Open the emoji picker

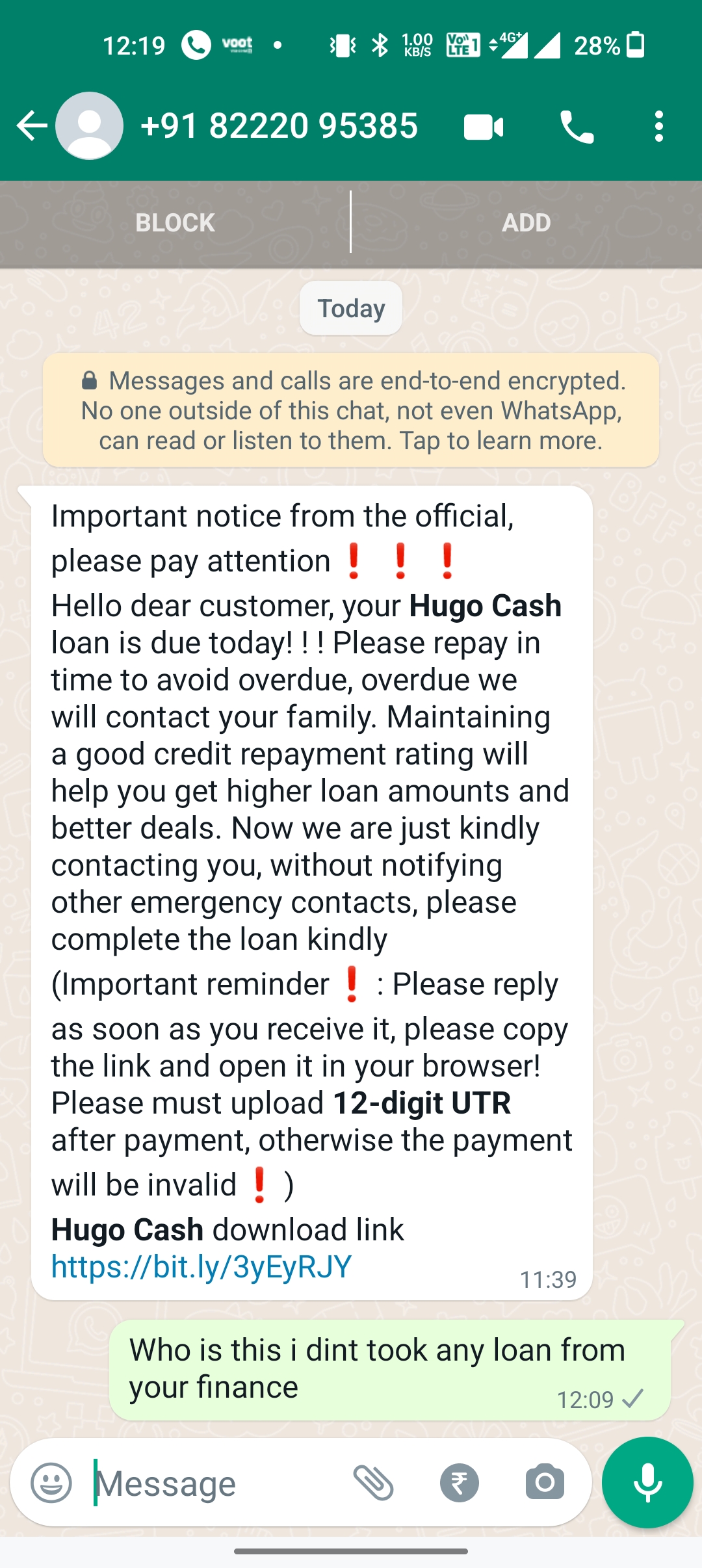51,1483
